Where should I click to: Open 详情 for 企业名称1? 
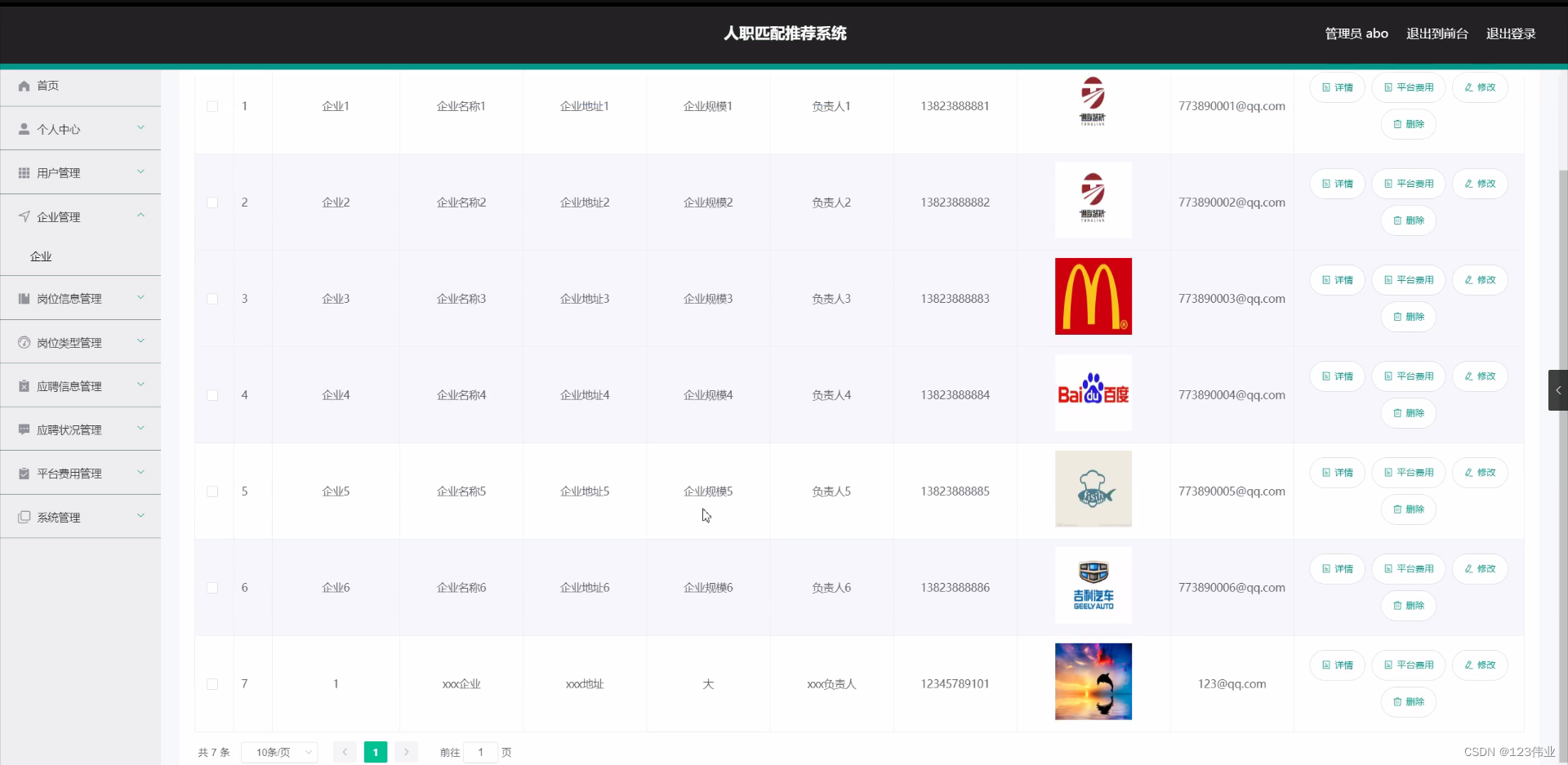[1337, 87]
